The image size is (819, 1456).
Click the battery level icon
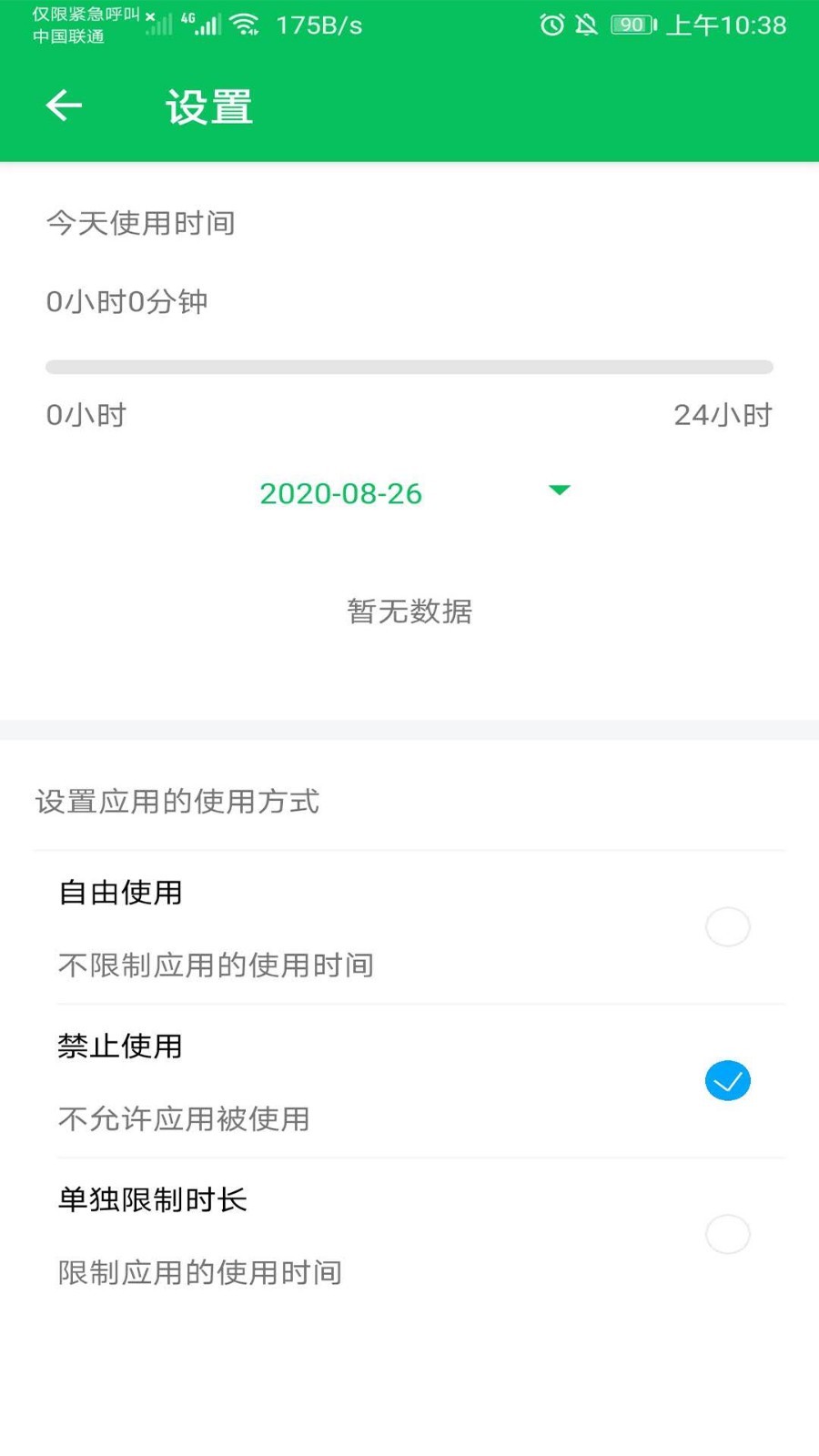point(632,25)
